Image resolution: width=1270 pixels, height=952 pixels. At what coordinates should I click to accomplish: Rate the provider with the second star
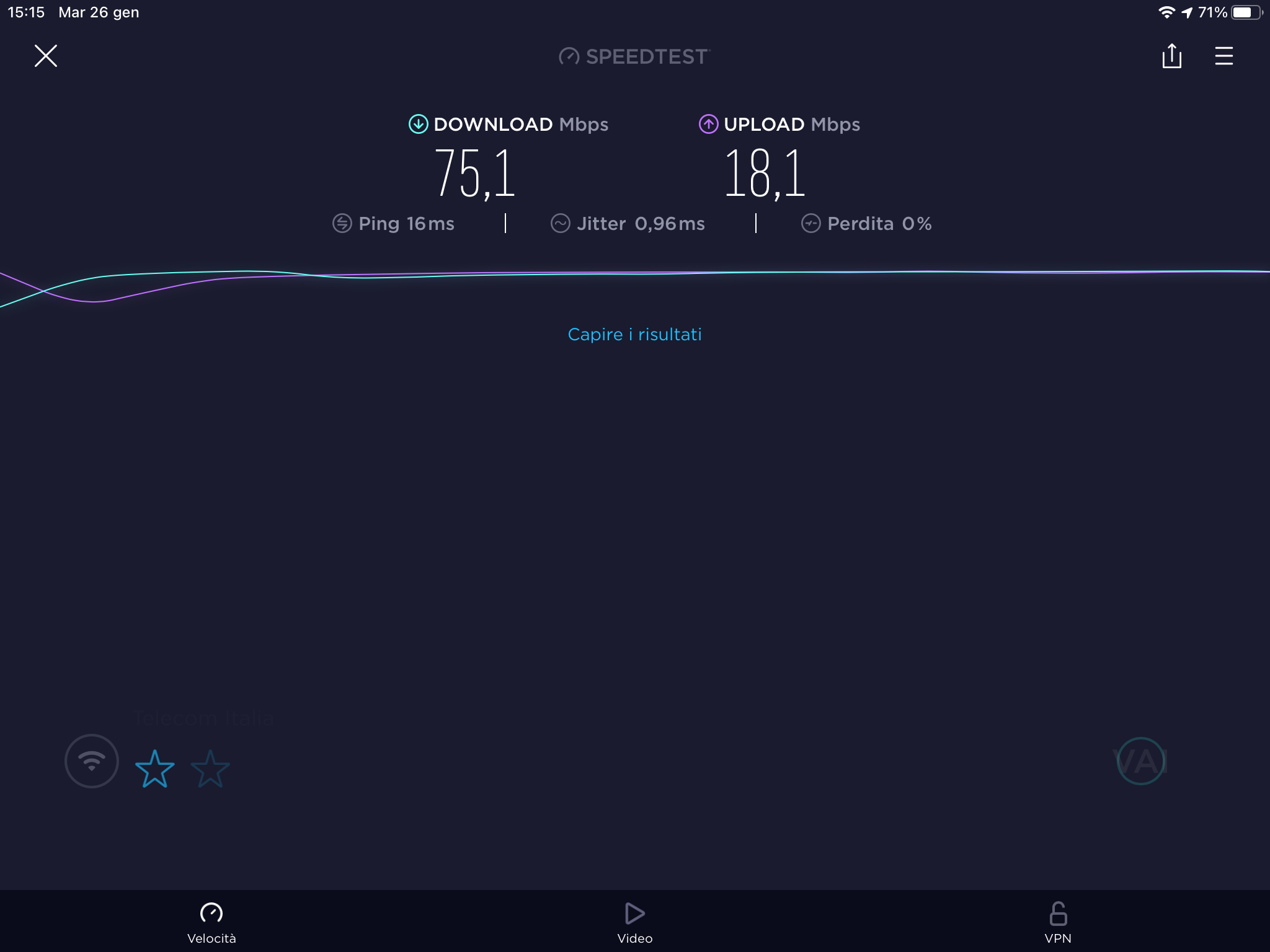[x=210, y=769]
